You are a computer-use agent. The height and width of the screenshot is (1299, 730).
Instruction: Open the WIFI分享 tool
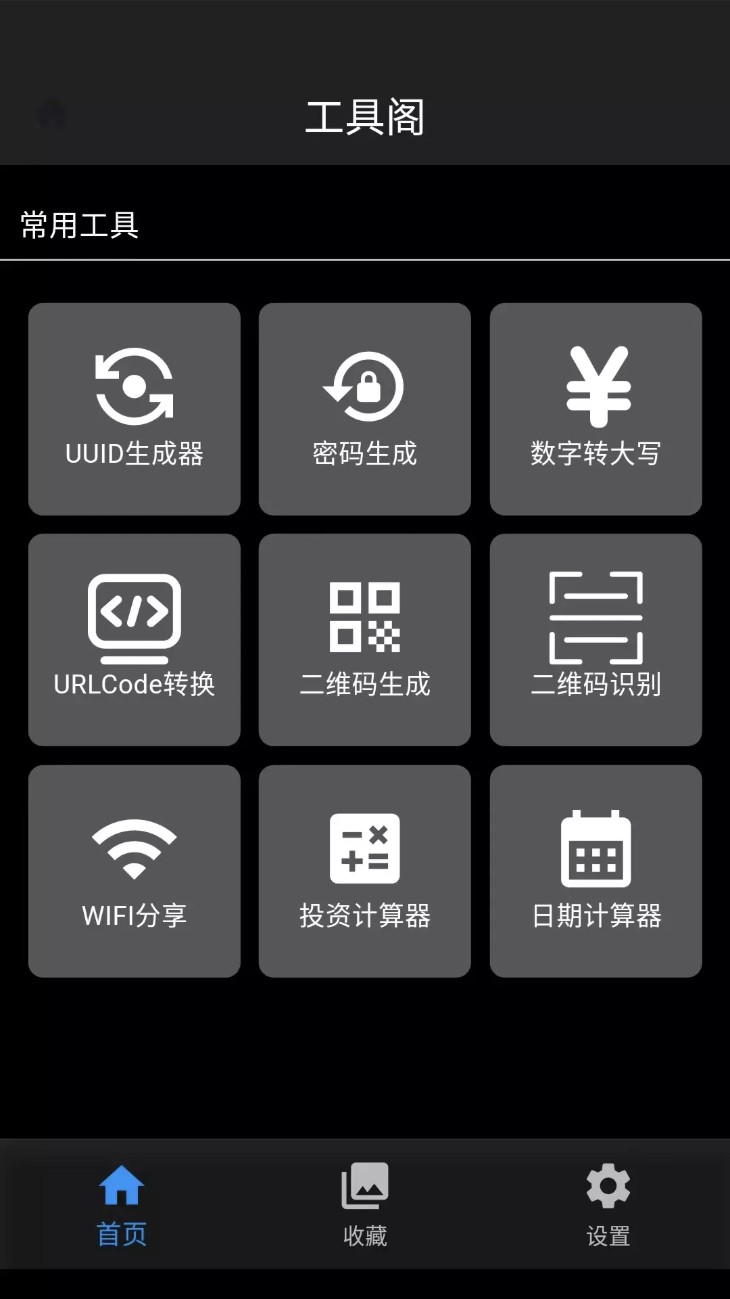134,871
